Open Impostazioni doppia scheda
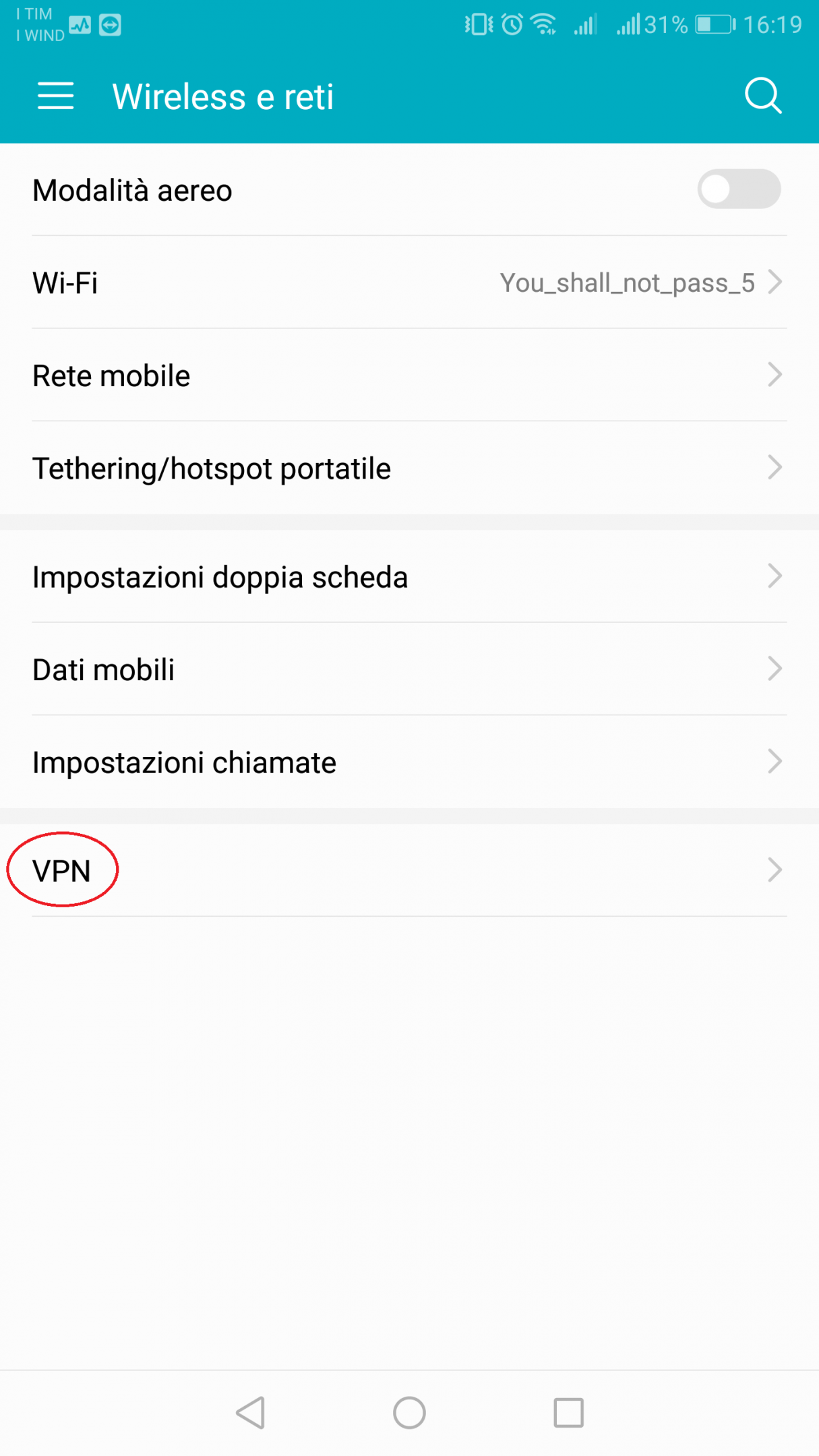 [x=409, y=576]
